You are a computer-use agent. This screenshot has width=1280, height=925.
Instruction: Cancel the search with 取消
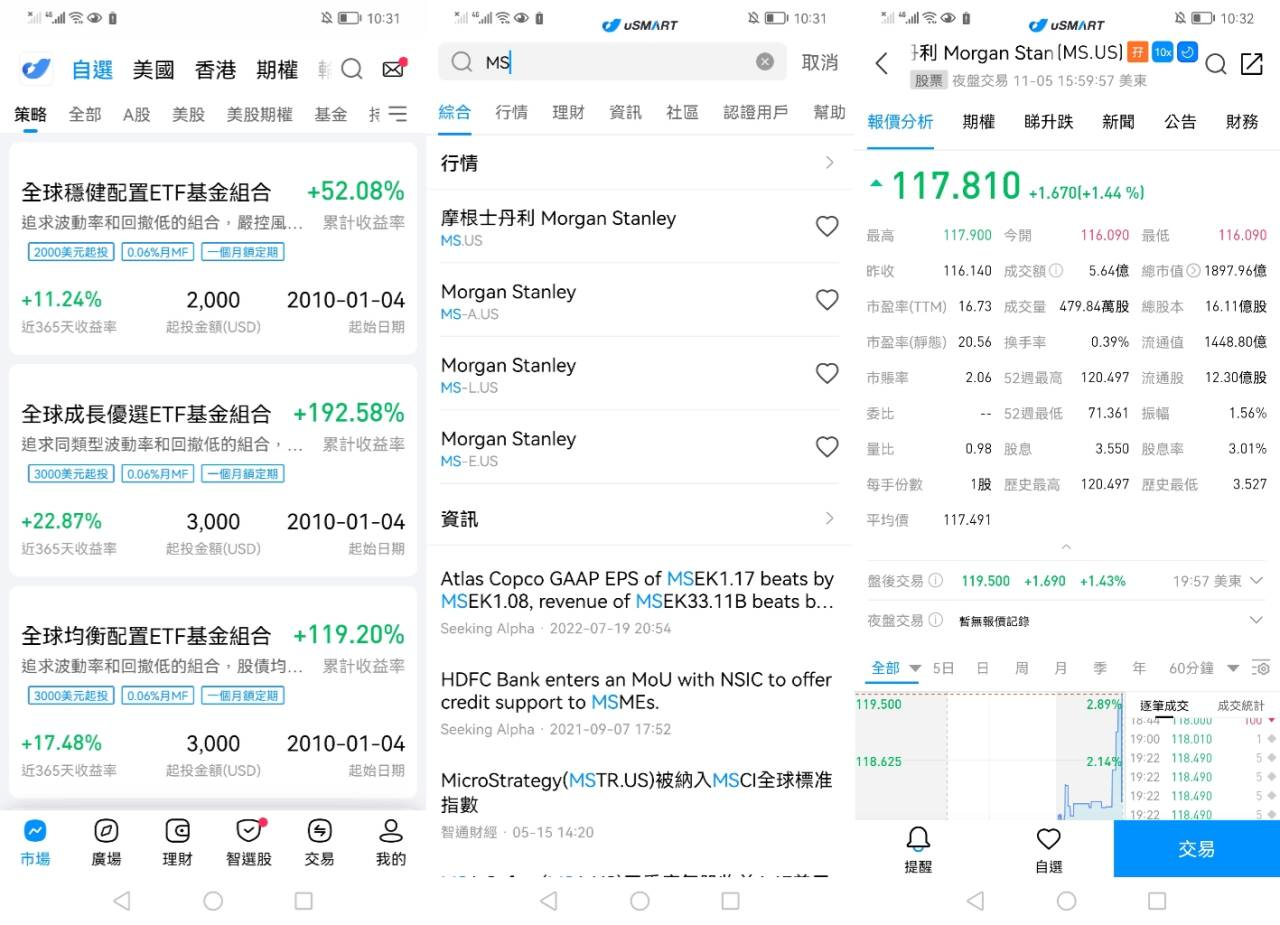pos(819,62)
